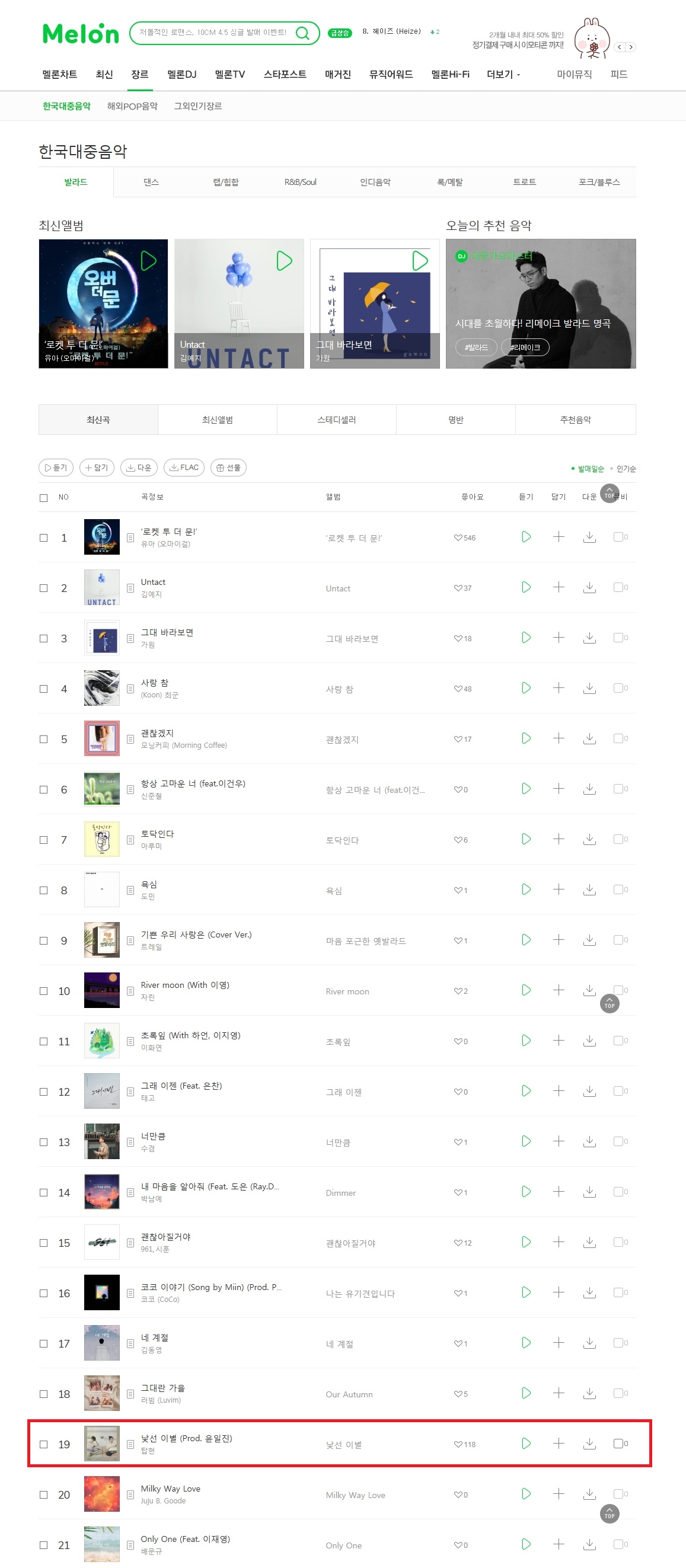
Task: Open the R&B/Soul genre tab
Action: pyautogui.click(x=301, y=182)
